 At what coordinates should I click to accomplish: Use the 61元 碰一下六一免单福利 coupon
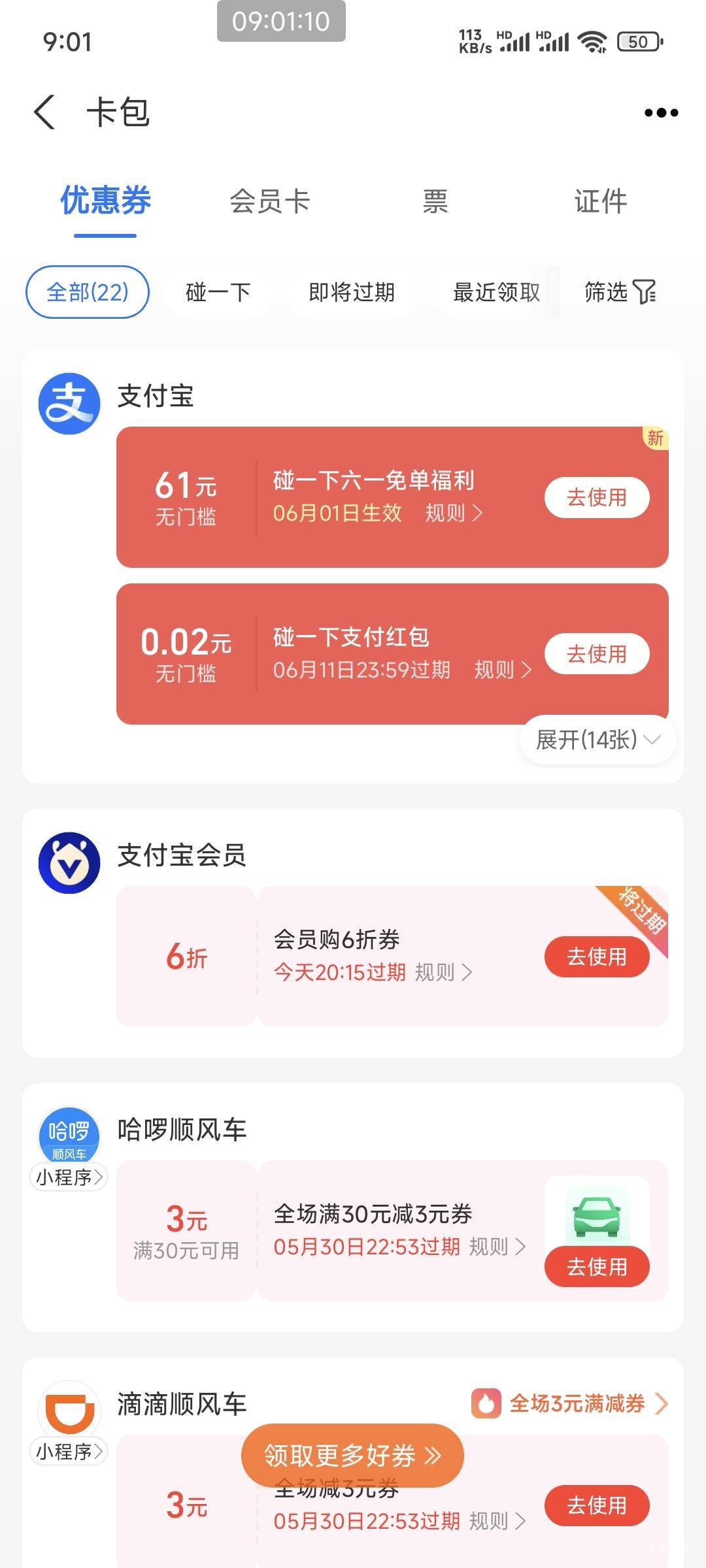click(x=597, y=497)
